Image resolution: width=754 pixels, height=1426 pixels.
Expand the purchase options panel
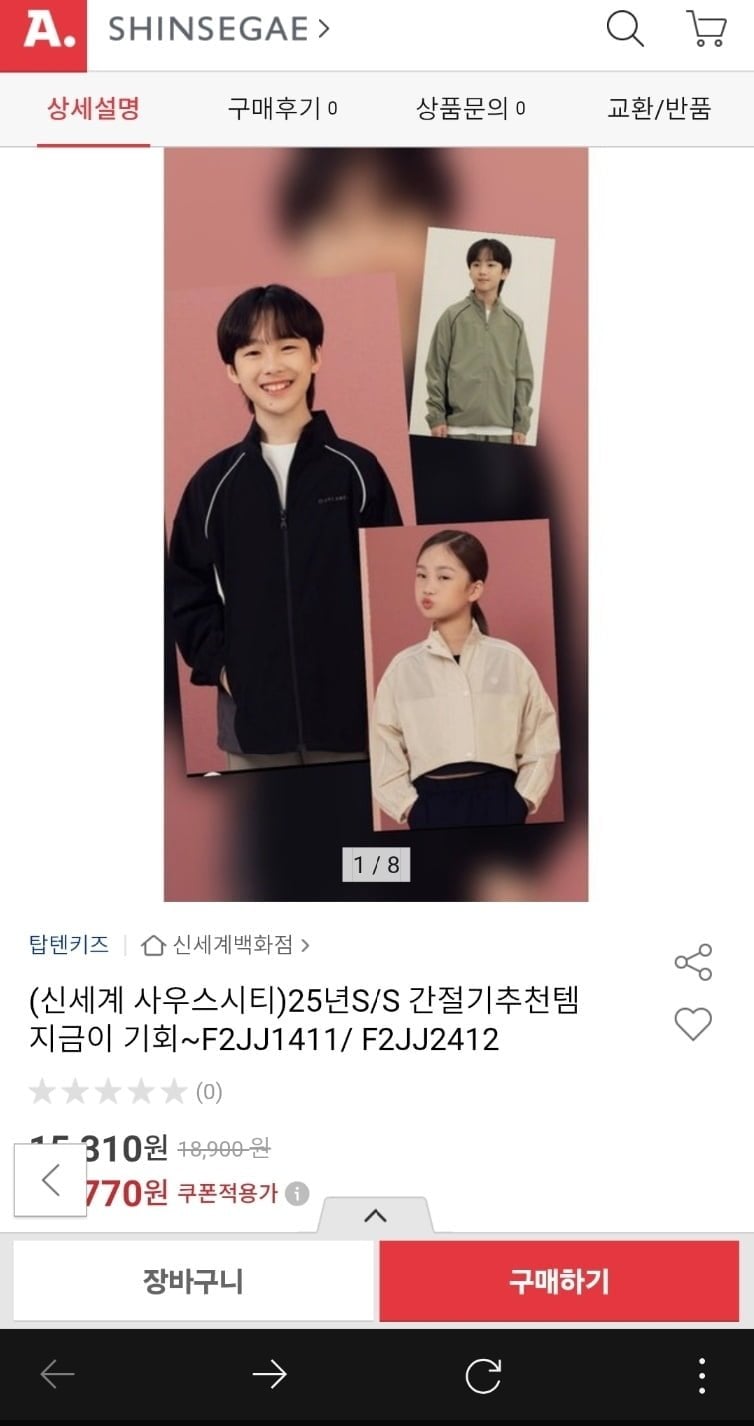(x=375, y=1216)
